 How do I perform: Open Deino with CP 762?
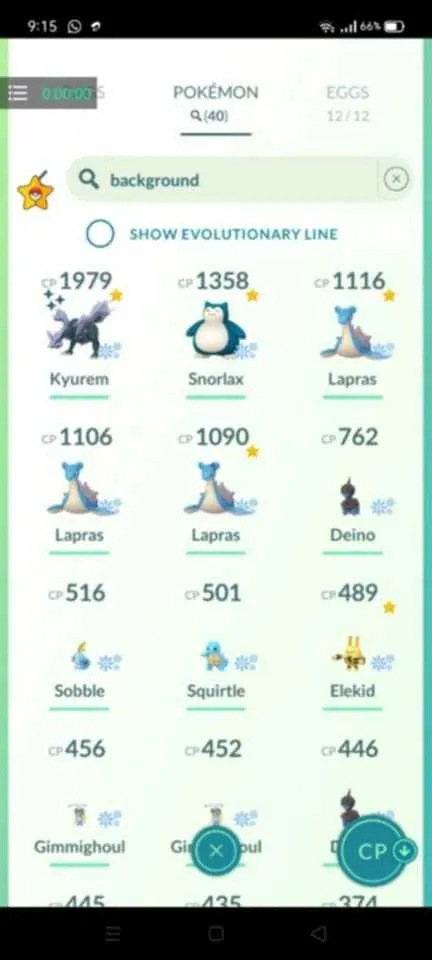click(352, 490)
